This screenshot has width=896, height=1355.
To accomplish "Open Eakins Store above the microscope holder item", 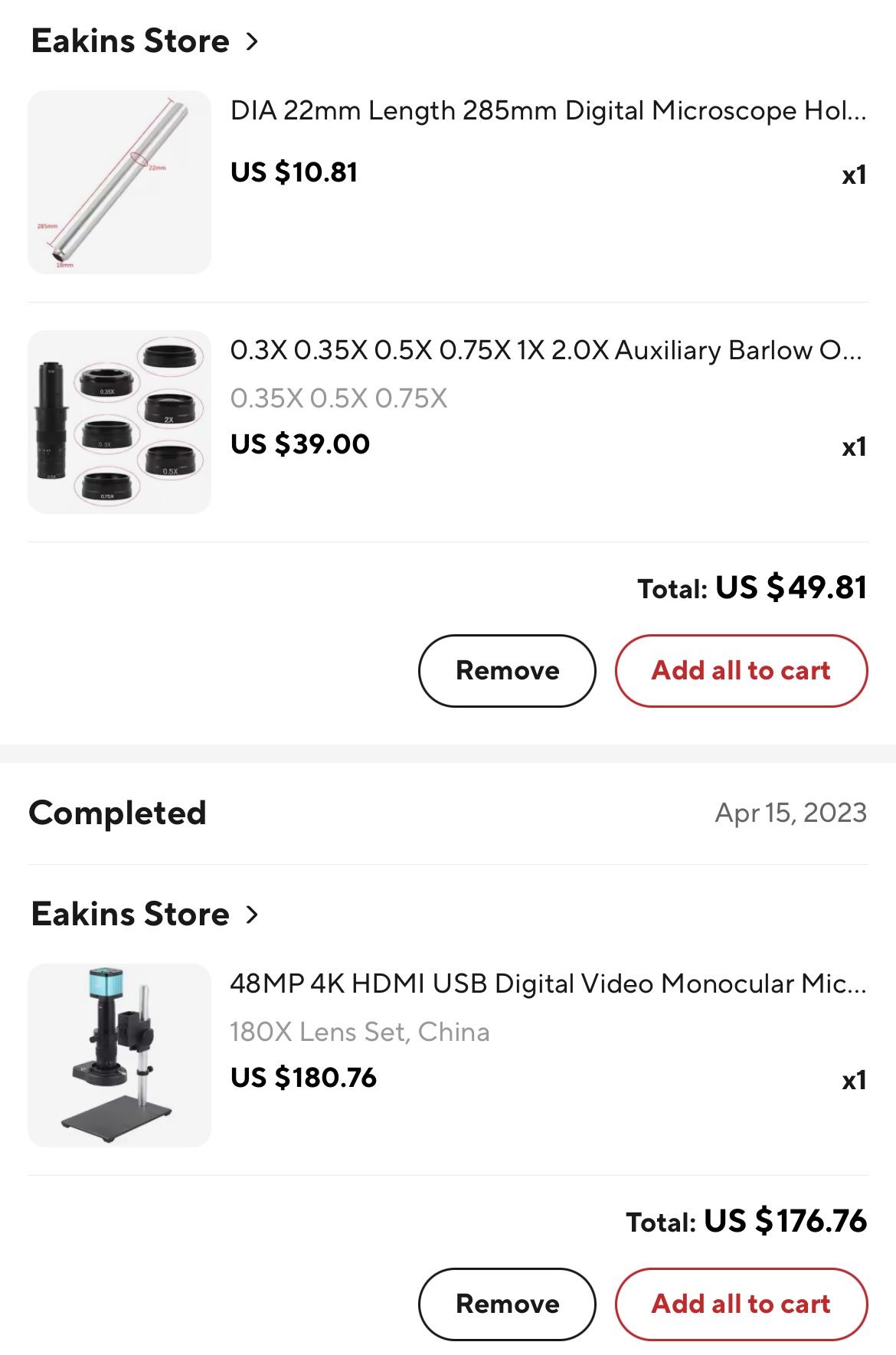I will click(144, 41).
